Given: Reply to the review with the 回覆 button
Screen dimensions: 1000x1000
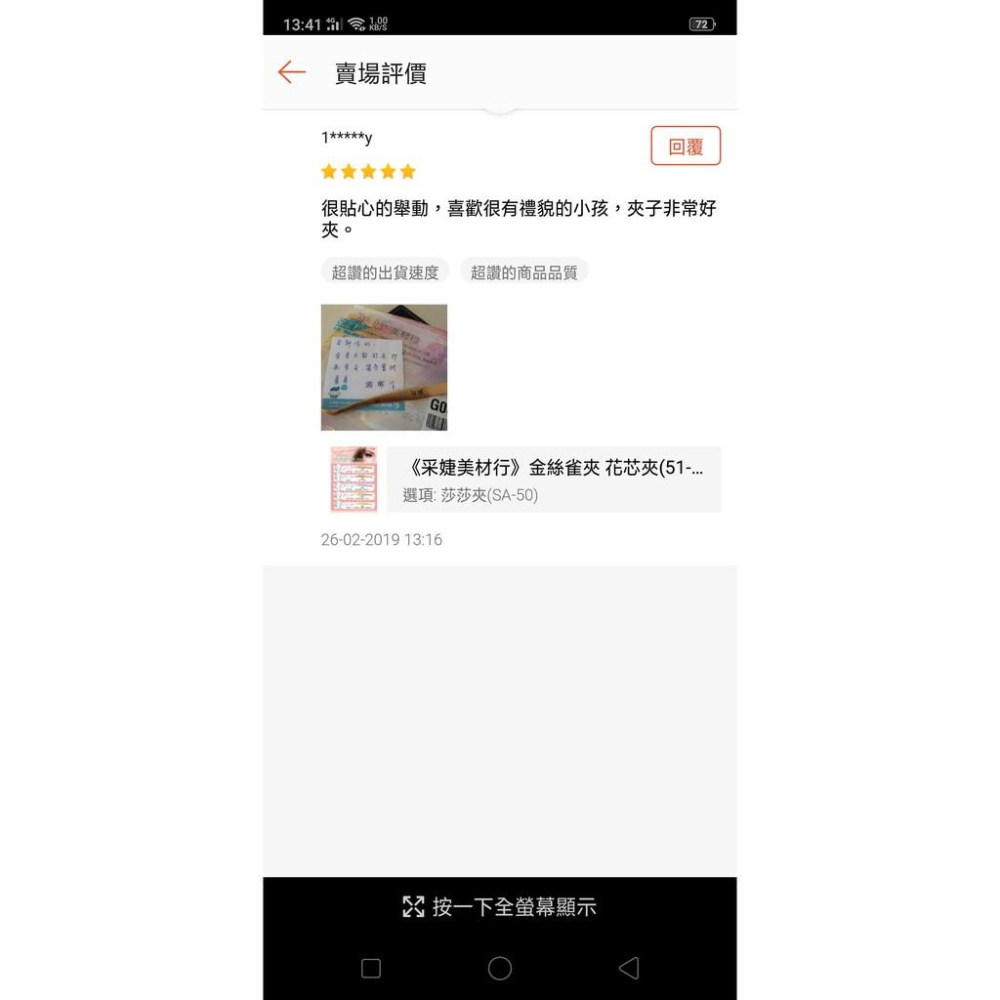Looking at the screenshot, I should [x=685, y=147].
